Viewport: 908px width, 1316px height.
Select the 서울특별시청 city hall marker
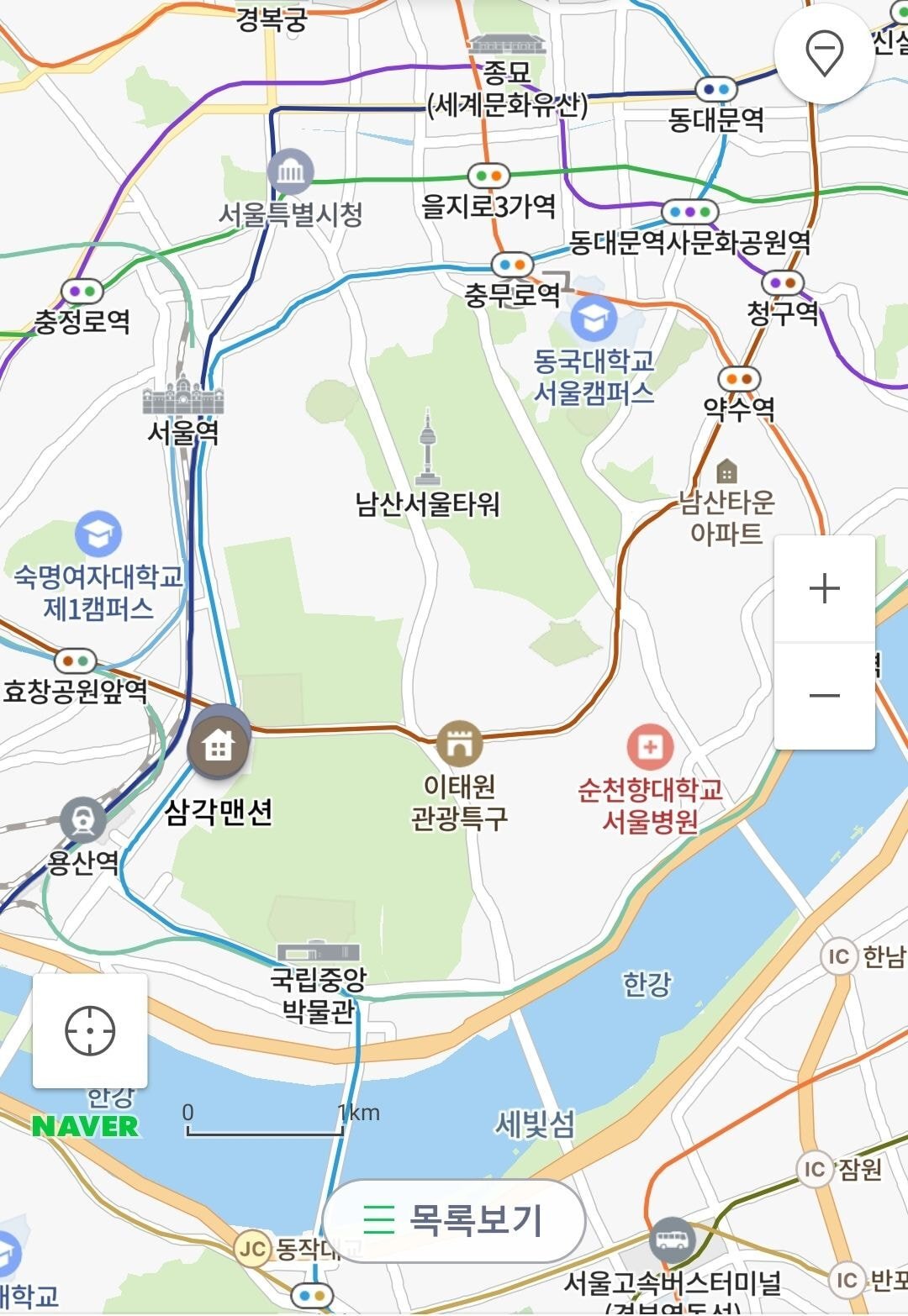pyautogui.click(x=290, y=172)
